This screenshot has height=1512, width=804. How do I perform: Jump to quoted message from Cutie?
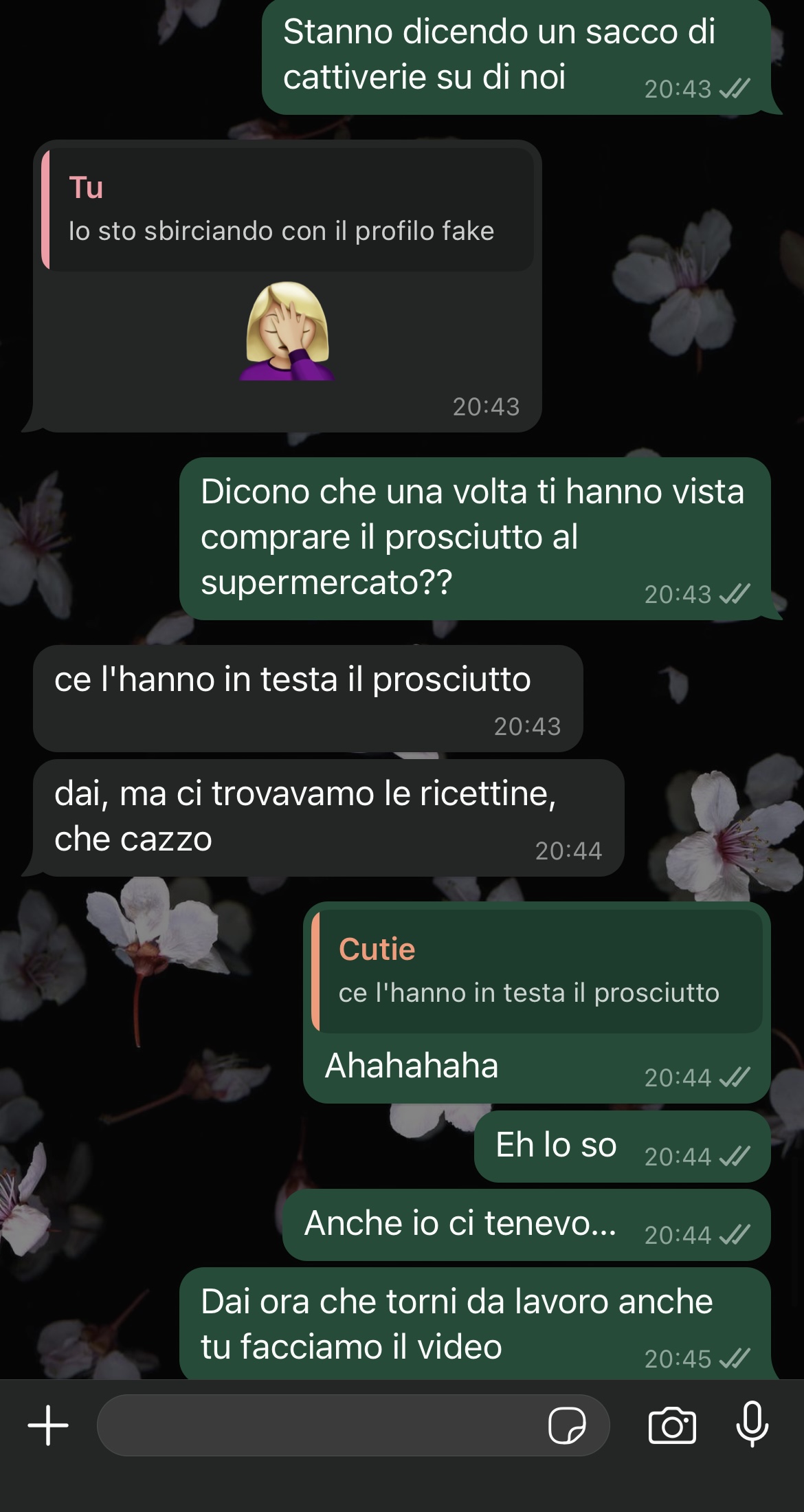[x=537, y=970]
